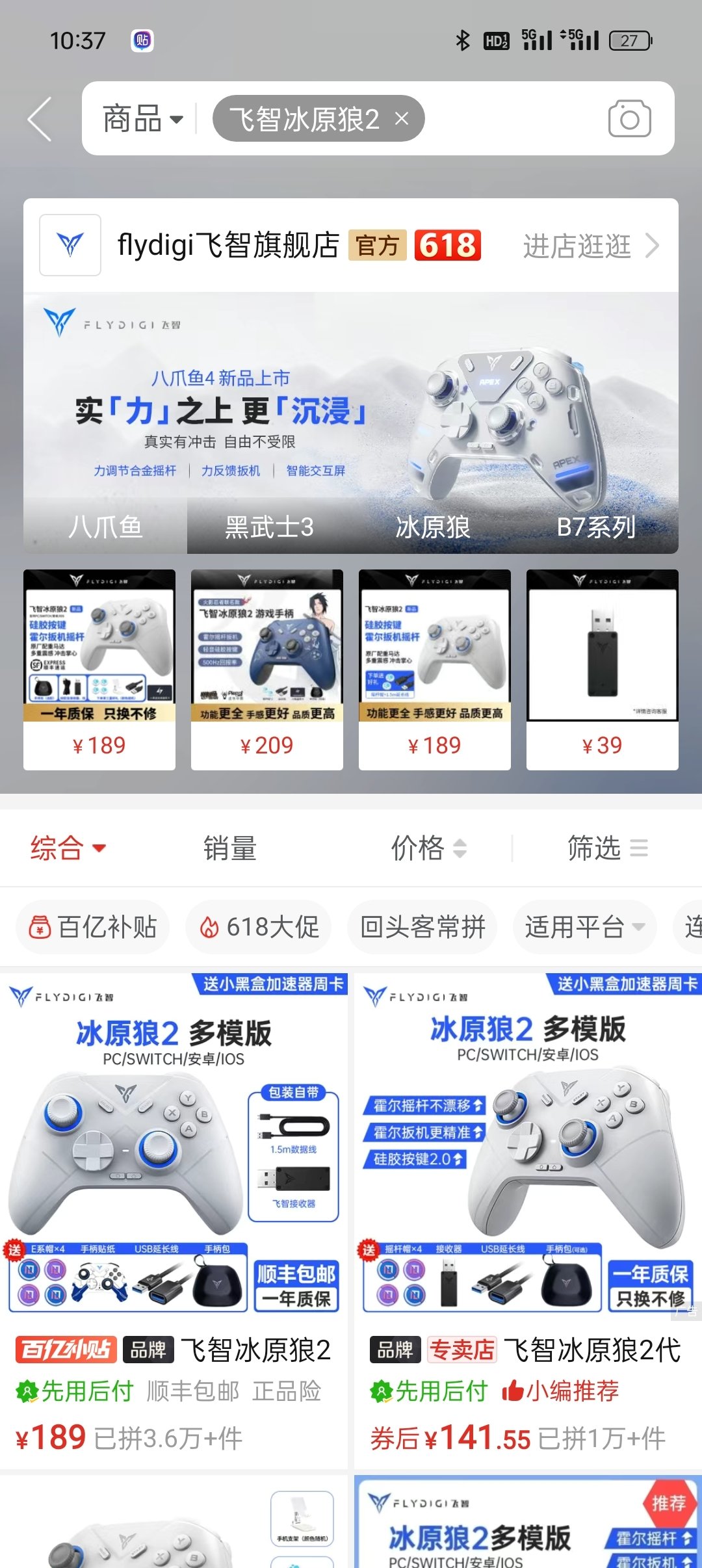Open the 商品 search type dropdown

point(142,119)
